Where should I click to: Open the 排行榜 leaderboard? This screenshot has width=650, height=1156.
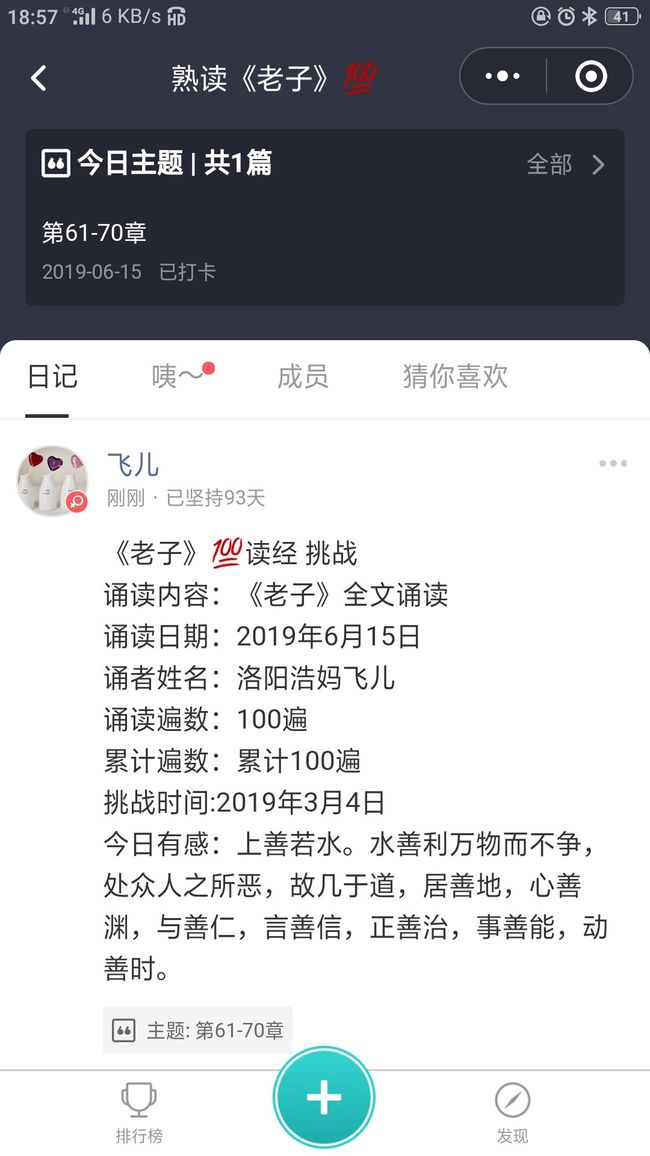tap(139, 1112)
